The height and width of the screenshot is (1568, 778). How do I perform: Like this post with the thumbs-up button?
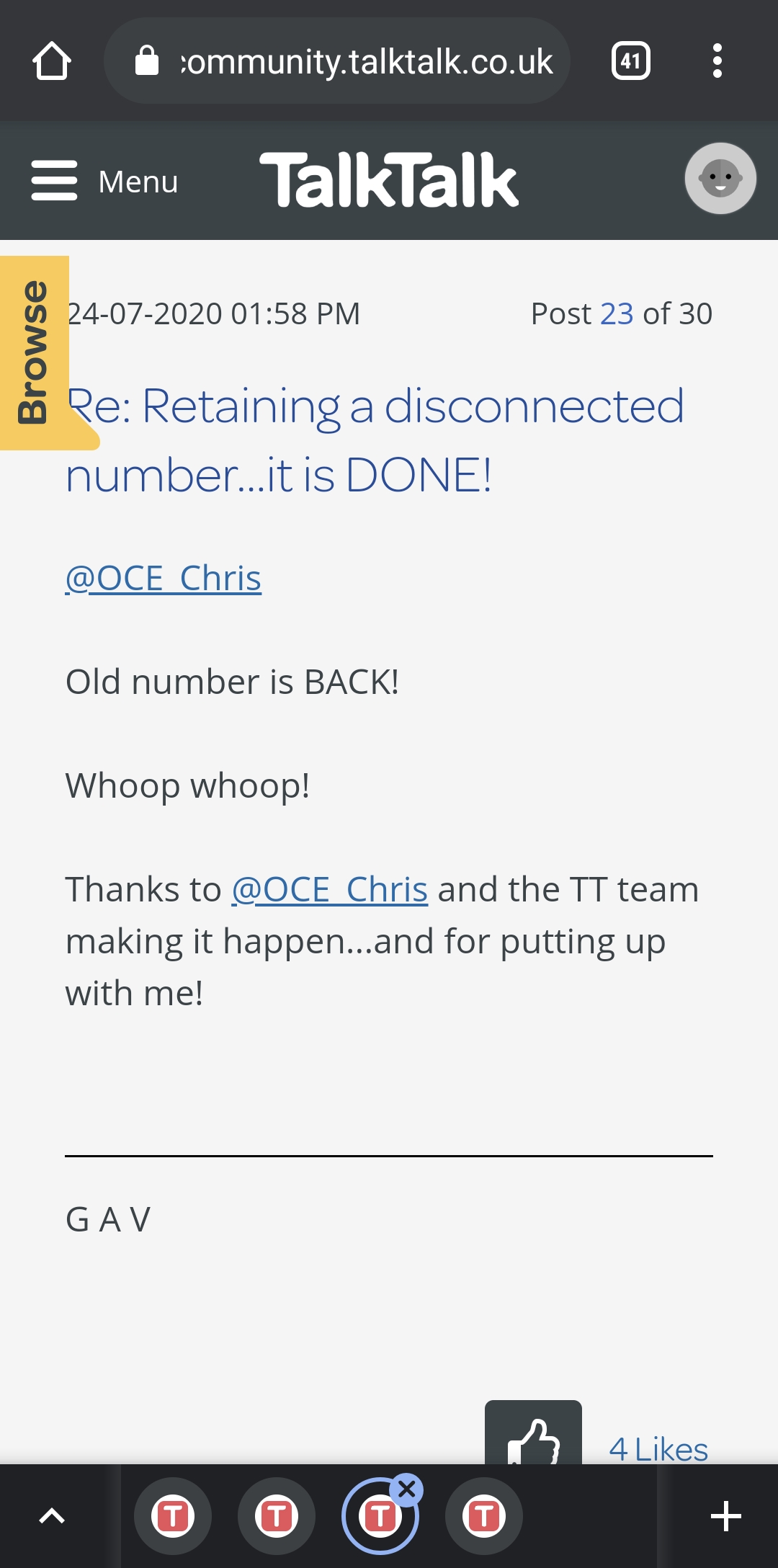point(533,1436)
